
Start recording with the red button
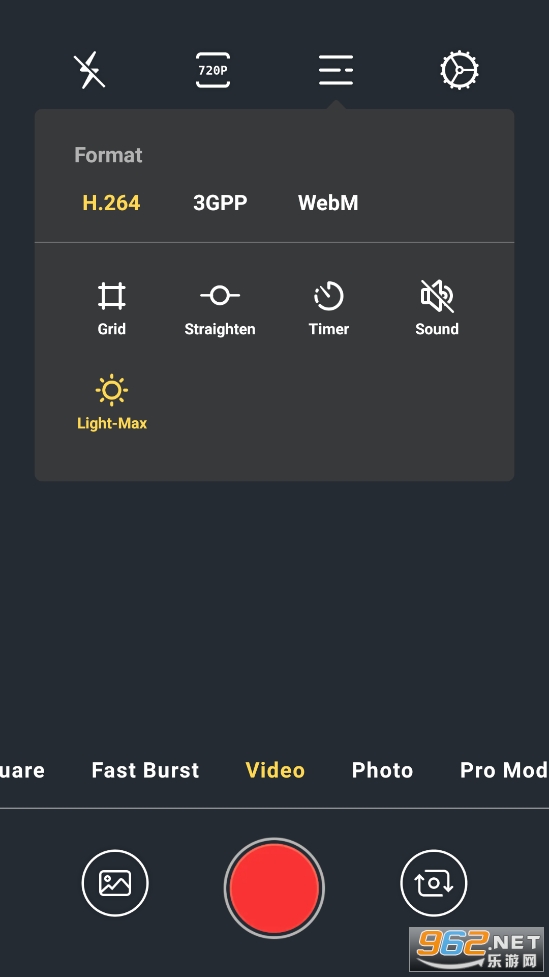click(274, 888)
